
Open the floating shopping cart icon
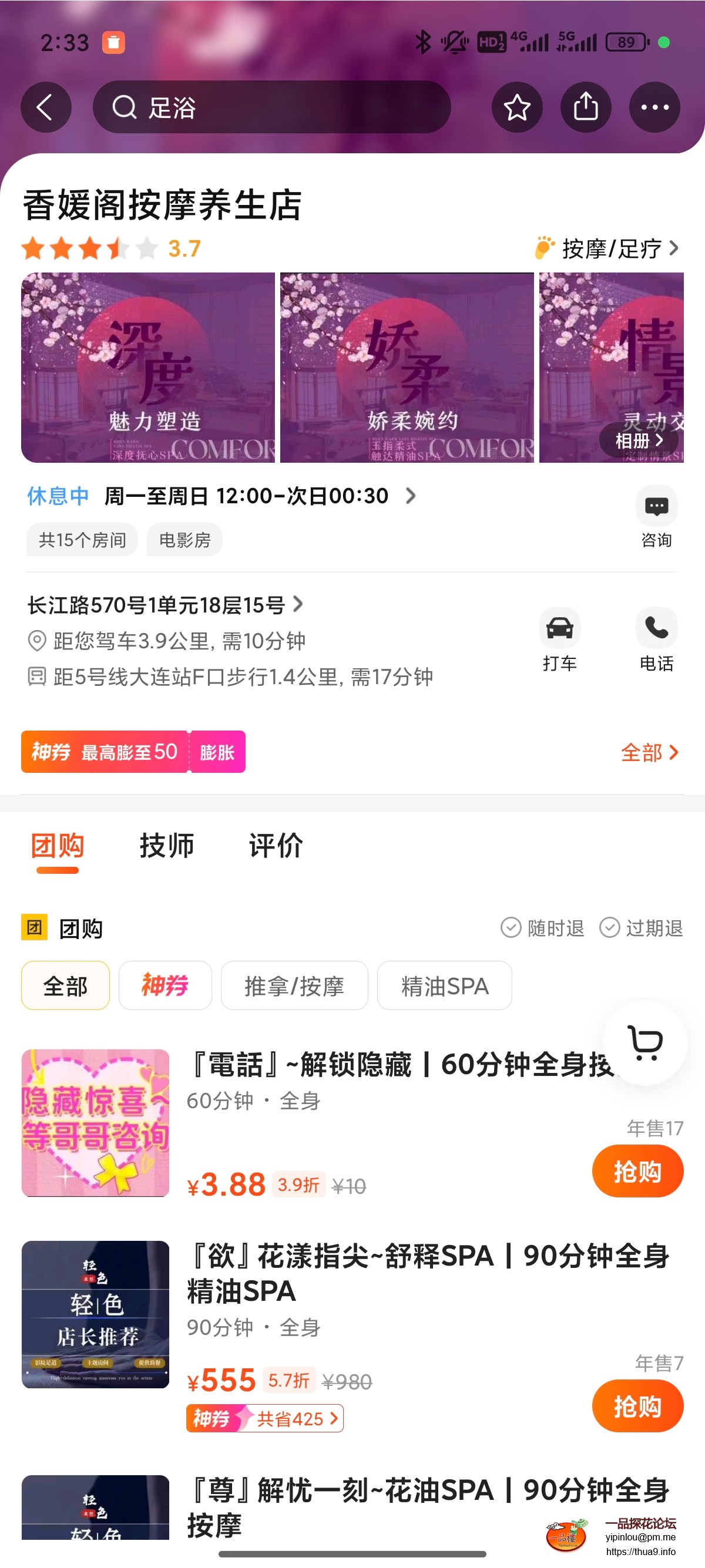point(643,1042)
